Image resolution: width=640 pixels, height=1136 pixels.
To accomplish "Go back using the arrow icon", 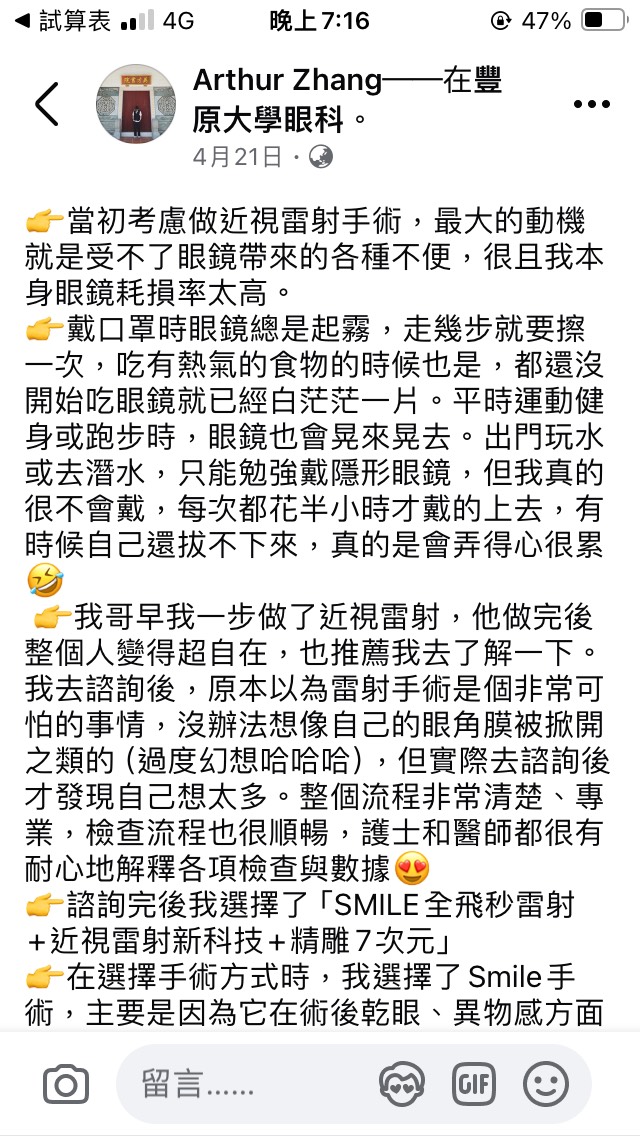I will pos(46,104).
